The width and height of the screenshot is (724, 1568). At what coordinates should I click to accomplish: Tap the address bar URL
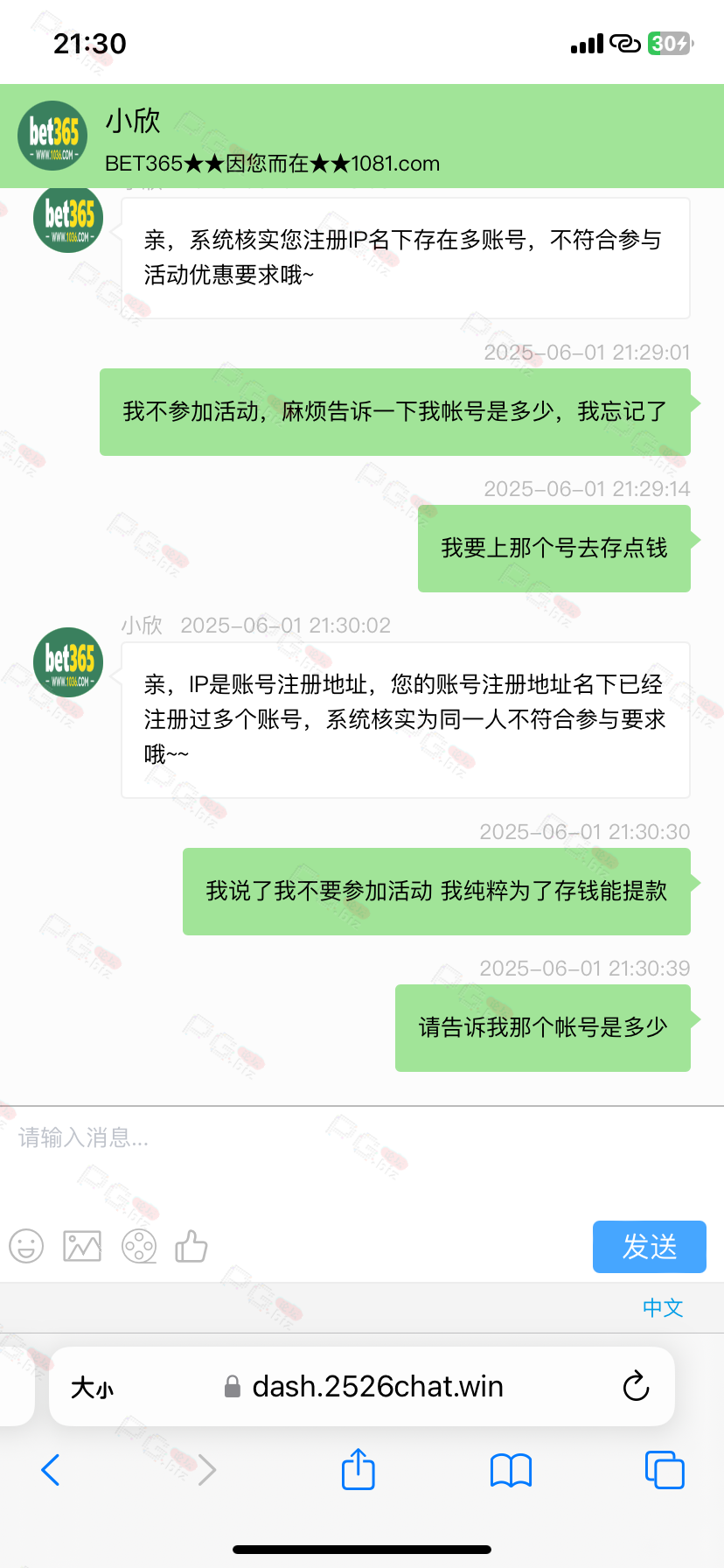364,1386
